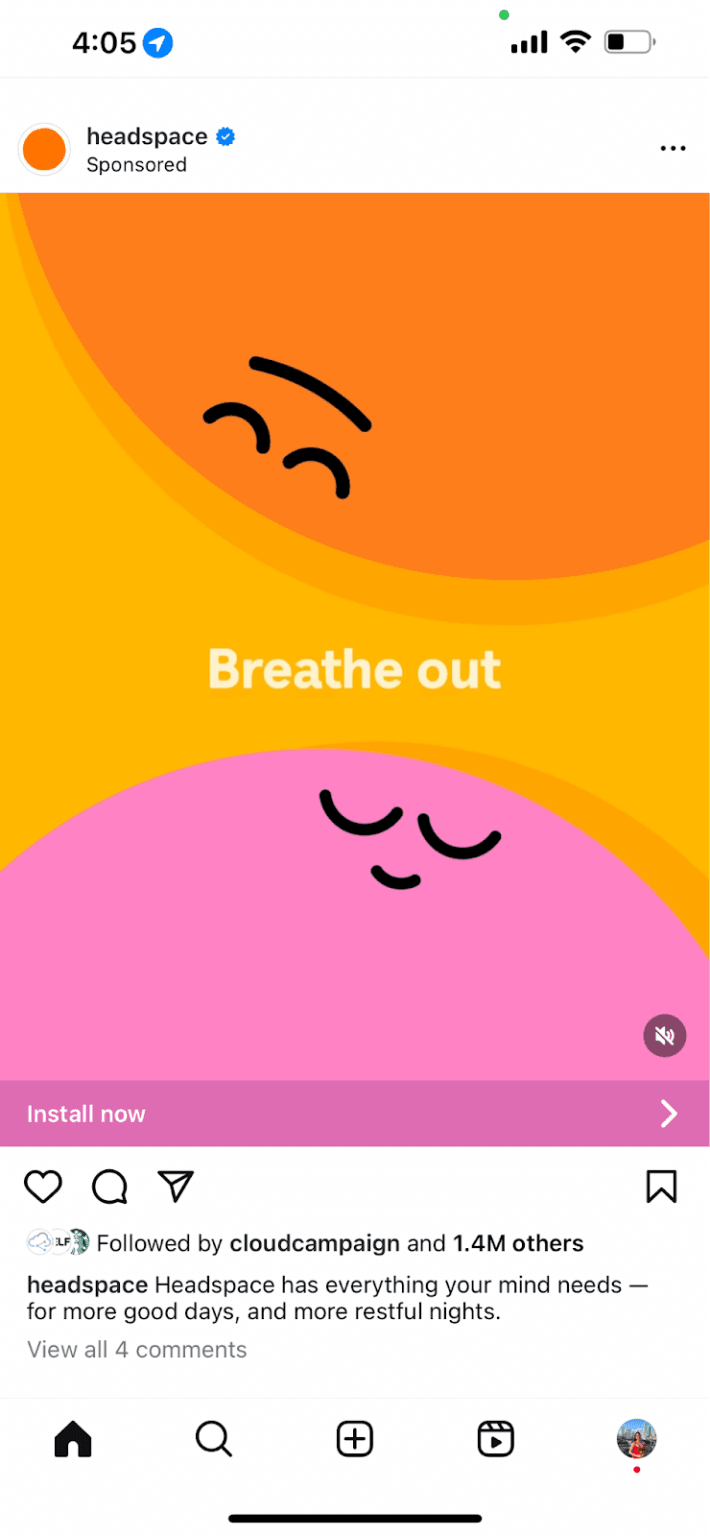Unmute the video ad sound
710x1536 pixels.
click(665, 1036)
